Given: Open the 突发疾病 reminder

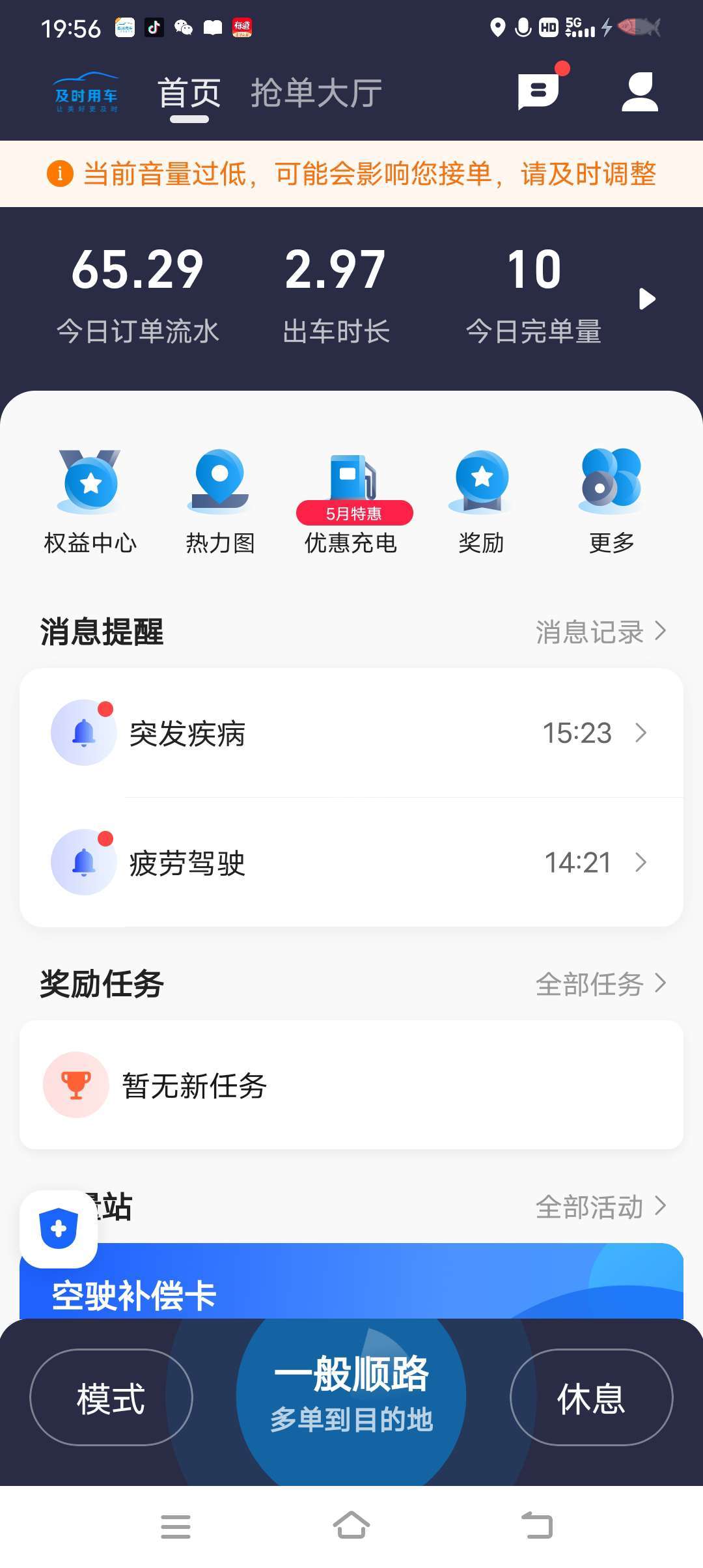Looking at the screenshot, I should click(351, 733).
